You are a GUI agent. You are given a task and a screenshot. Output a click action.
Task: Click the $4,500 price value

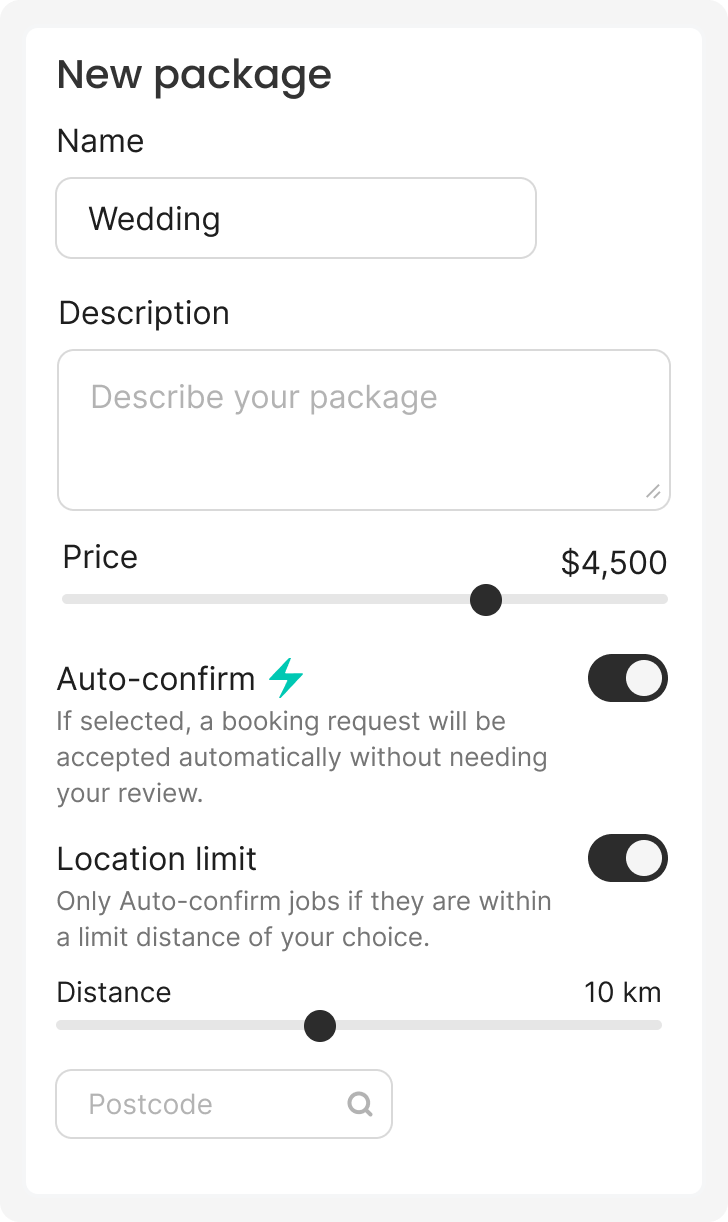[x=614, y=562]
